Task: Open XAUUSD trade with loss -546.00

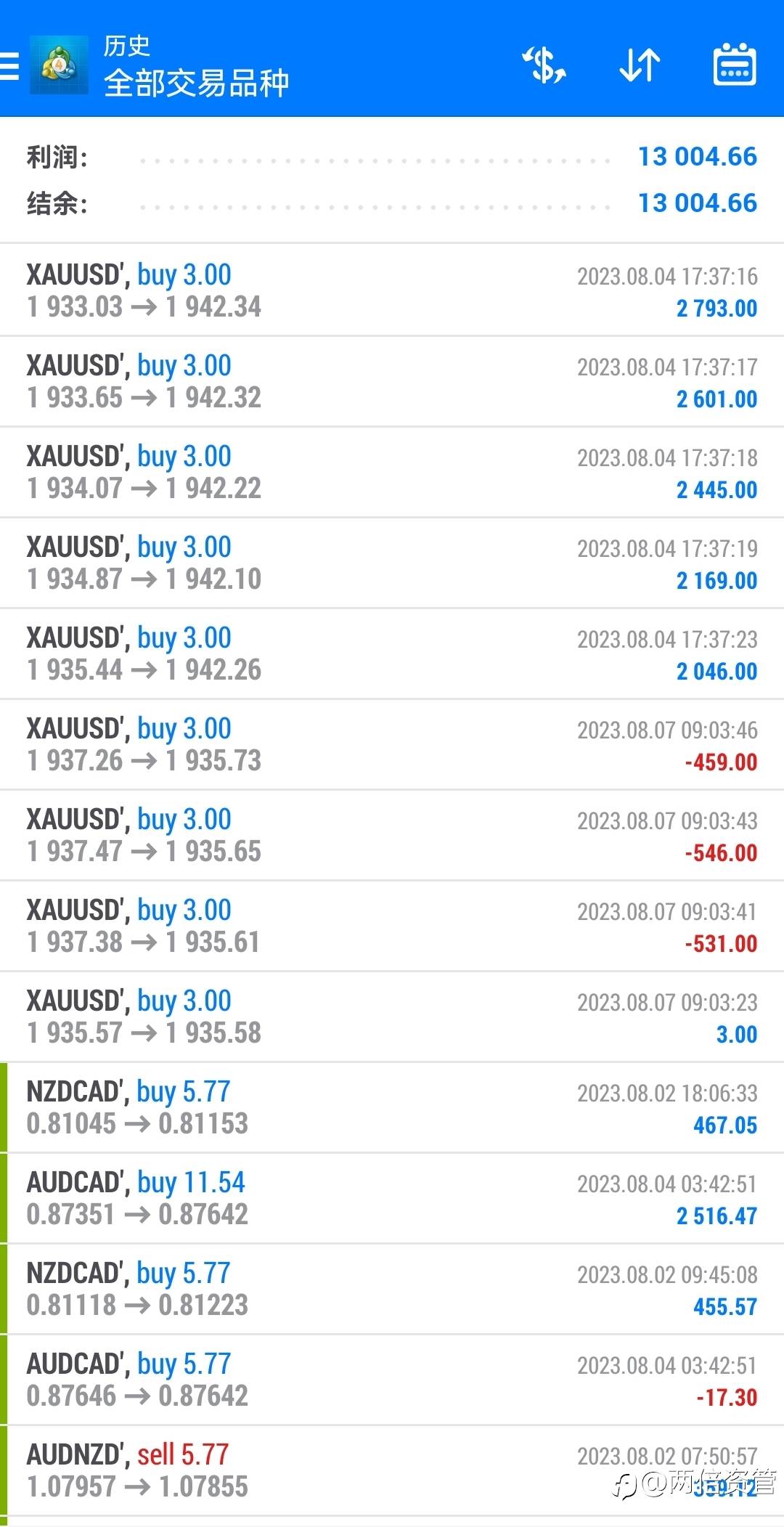Action: point(392,835)
